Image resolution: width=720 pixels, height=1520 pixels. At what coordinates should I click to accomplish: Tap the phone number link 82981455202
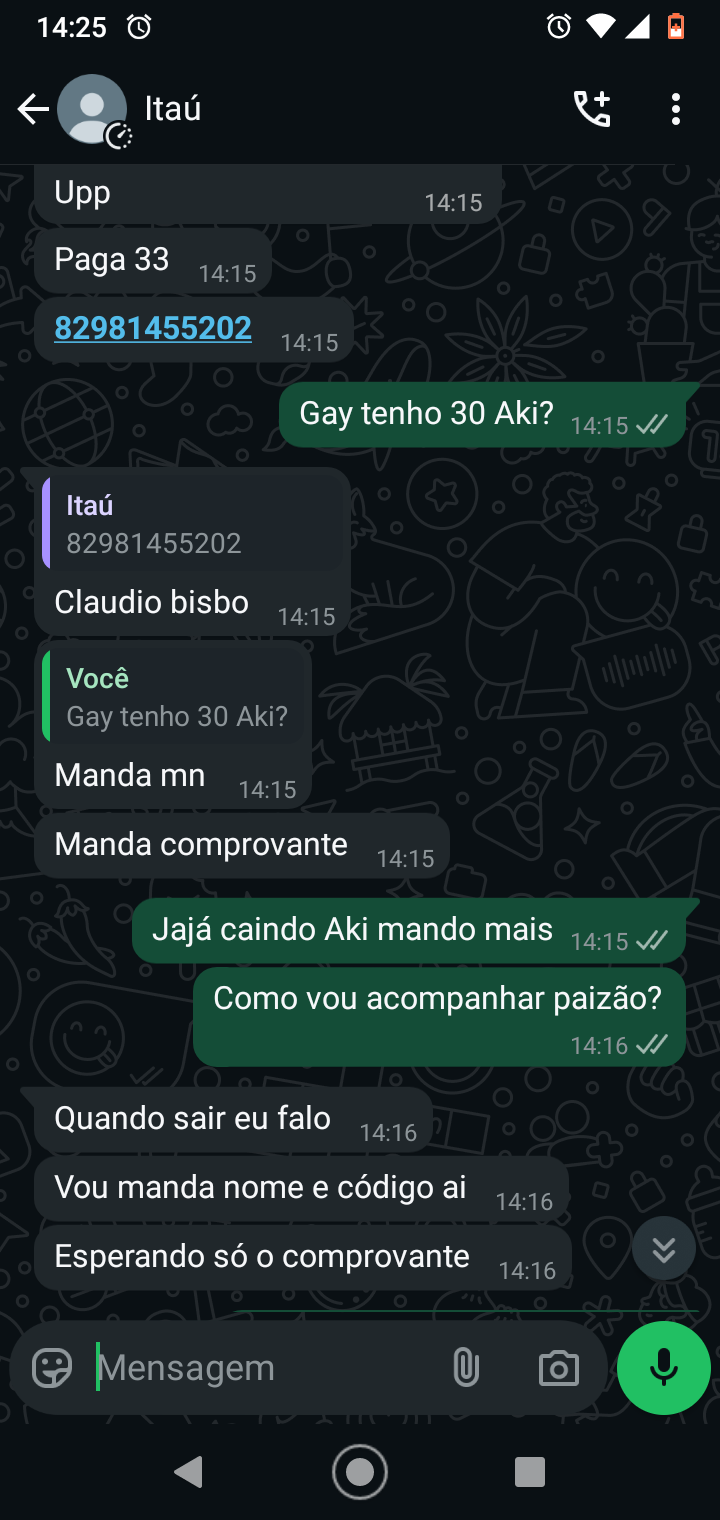[153, 328]
